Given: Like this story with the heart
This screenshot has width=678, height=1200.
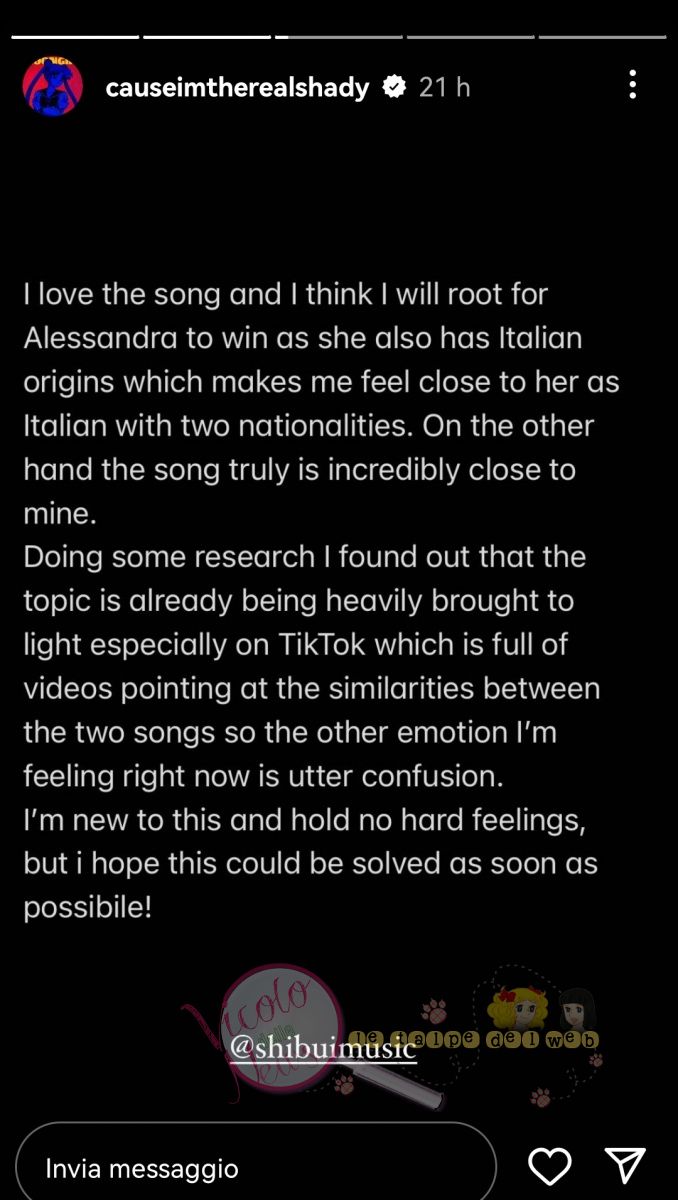Looking at the screenshot, I should [550, 1166].
